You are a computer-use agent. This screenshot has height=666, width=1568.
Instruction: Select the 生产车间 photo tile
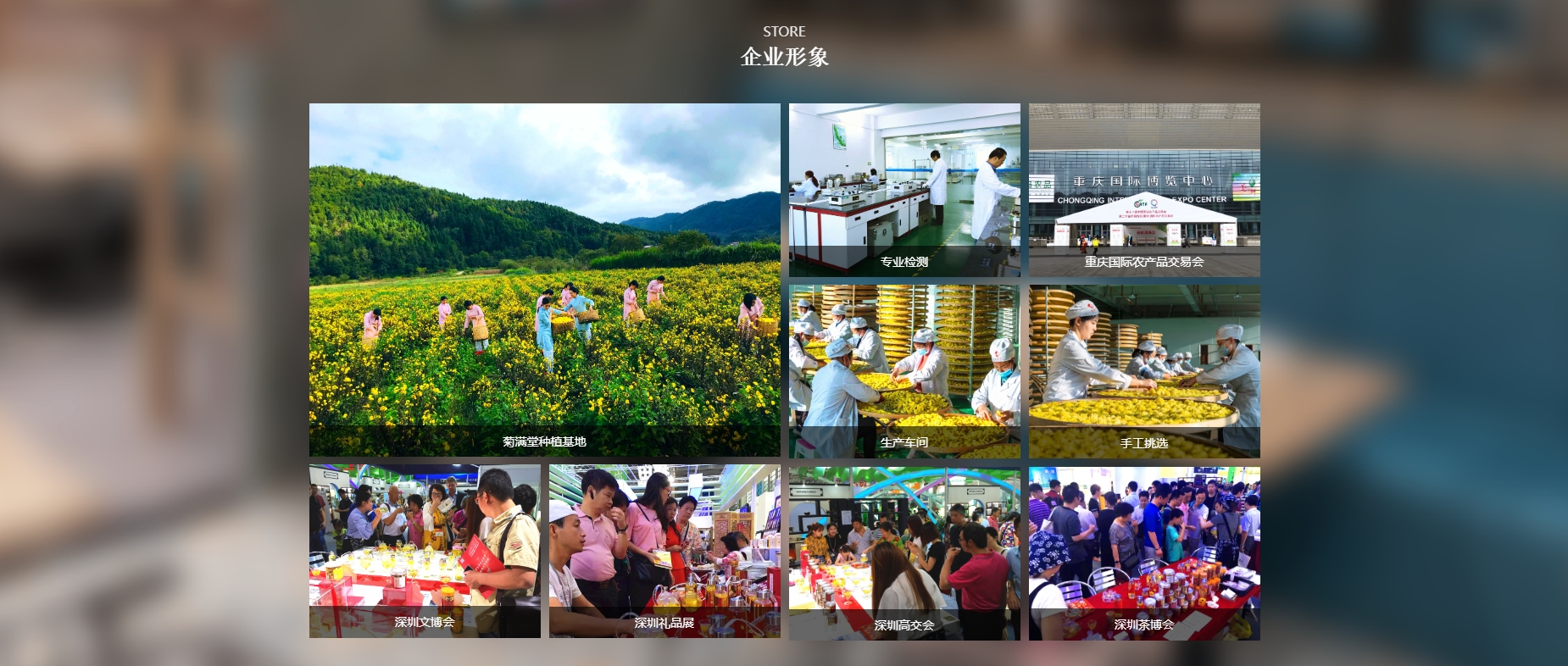904,371
